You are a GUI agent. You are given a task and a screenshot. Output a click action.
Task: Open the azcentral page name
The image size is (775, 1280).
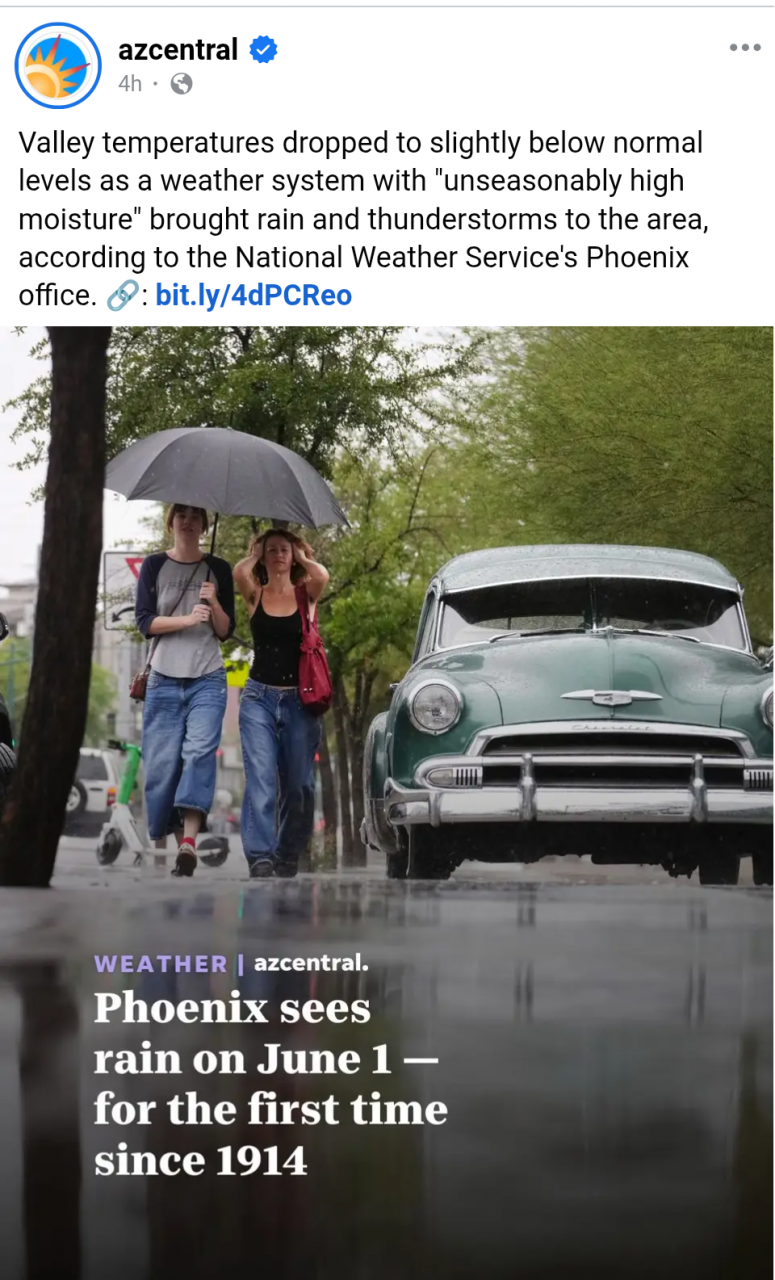[178, 49]
